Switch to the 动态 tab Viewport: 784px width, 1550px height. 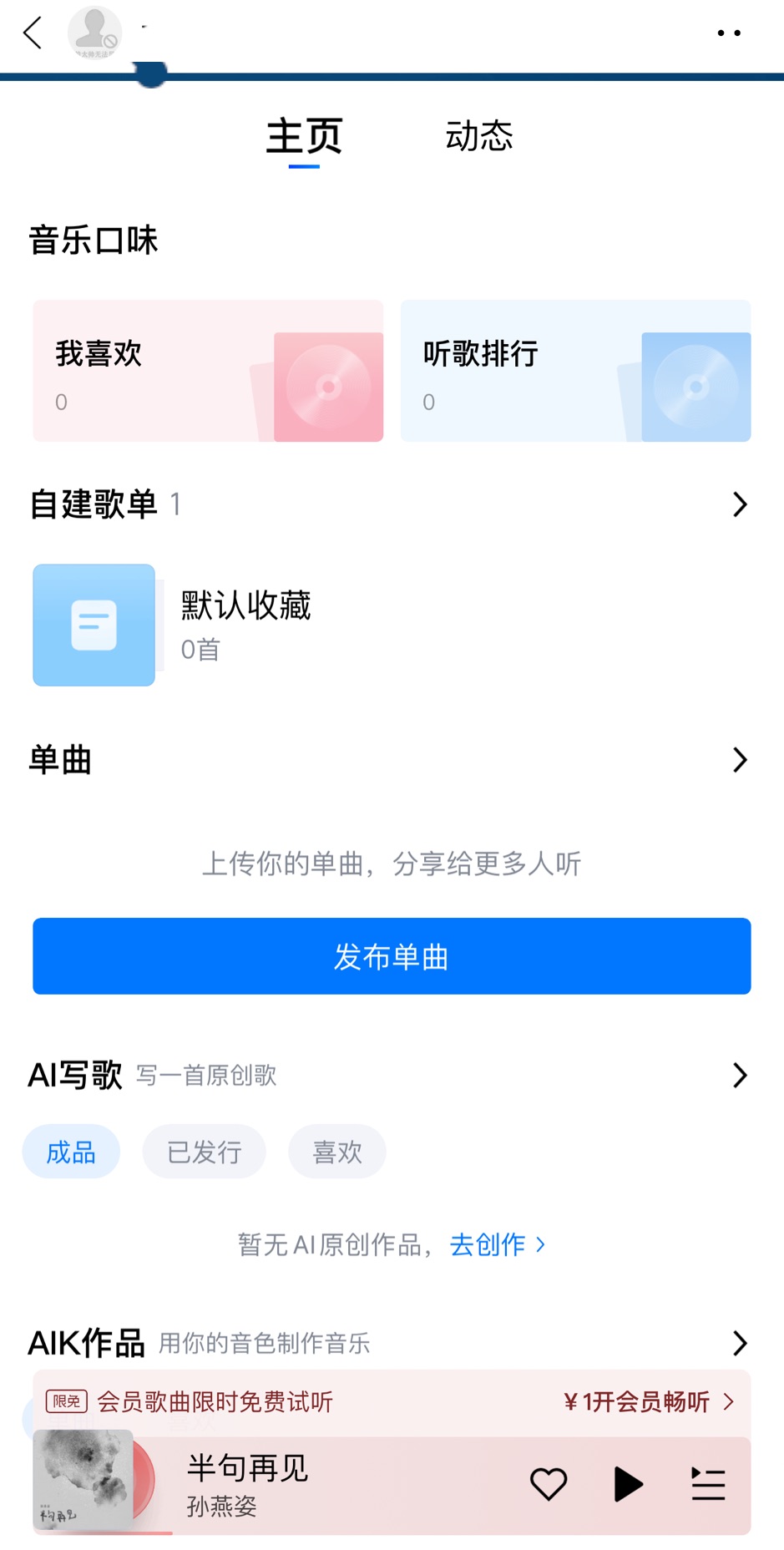click(478, 136)
